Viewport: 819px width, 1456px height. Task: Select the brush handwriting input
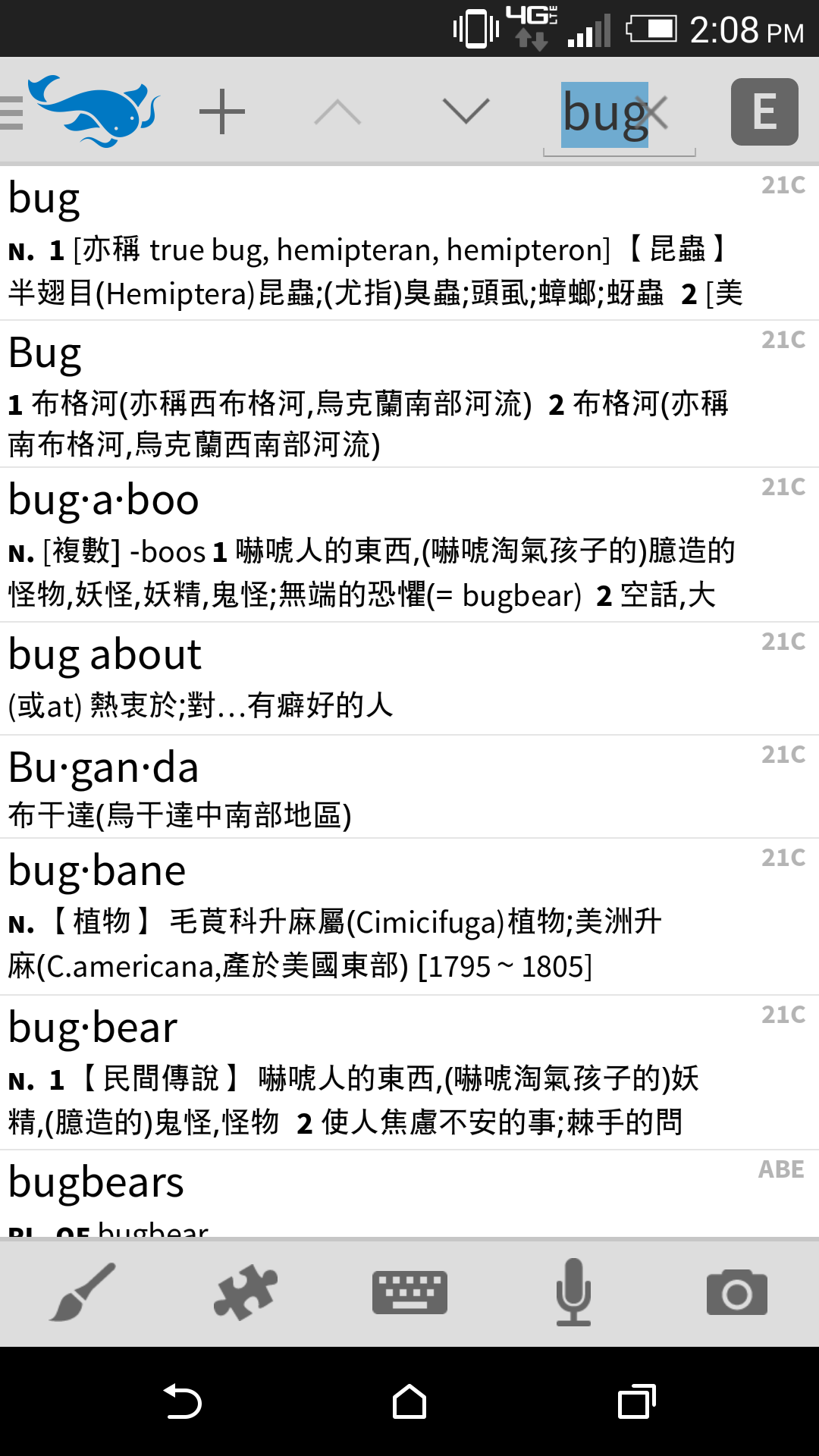(82, 1292)
